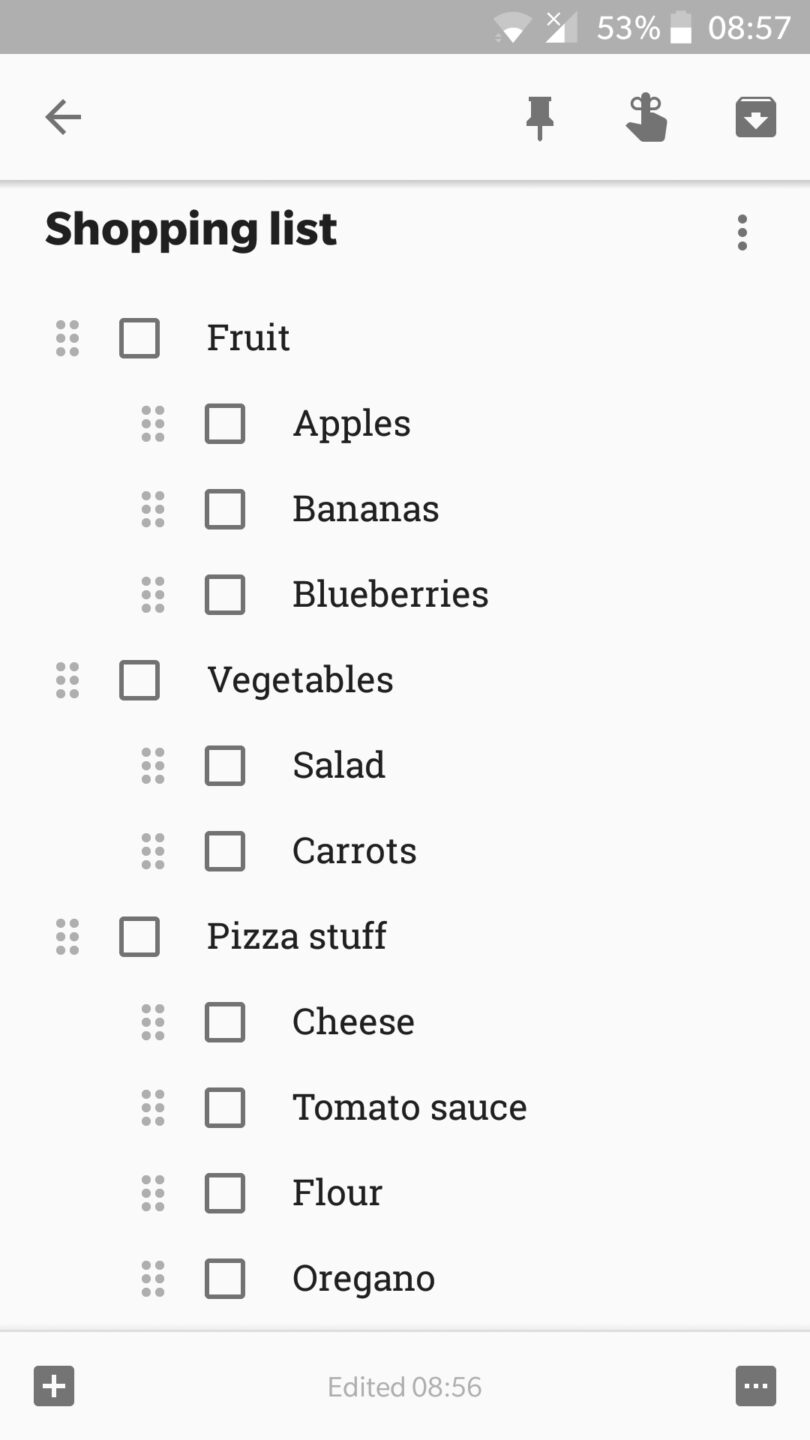Tap Edited 08:56 in the bottom bar
Viewport: 810px width, 1440px height.
[404, 1386]
